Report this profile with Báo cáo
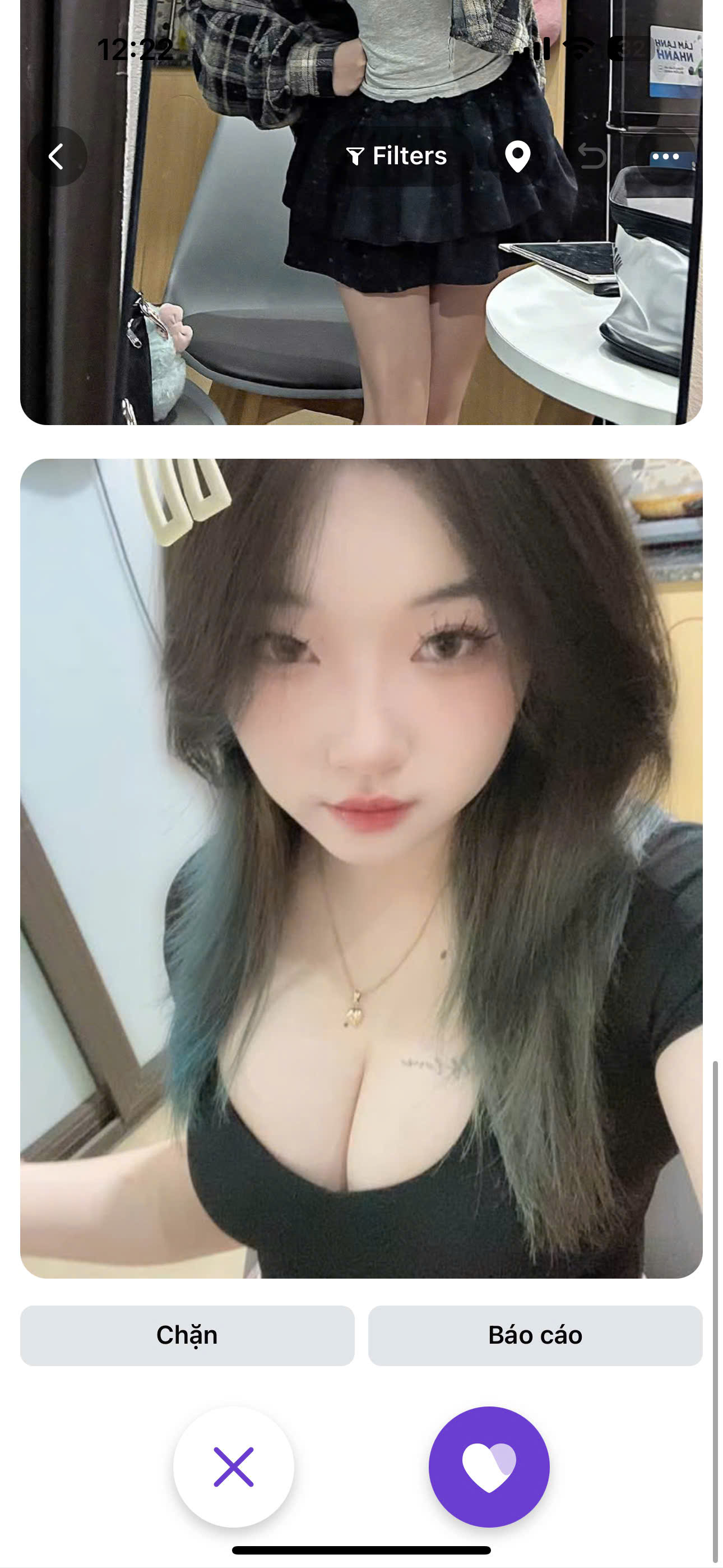The image size is (723, 1568). pos(536,1335)
